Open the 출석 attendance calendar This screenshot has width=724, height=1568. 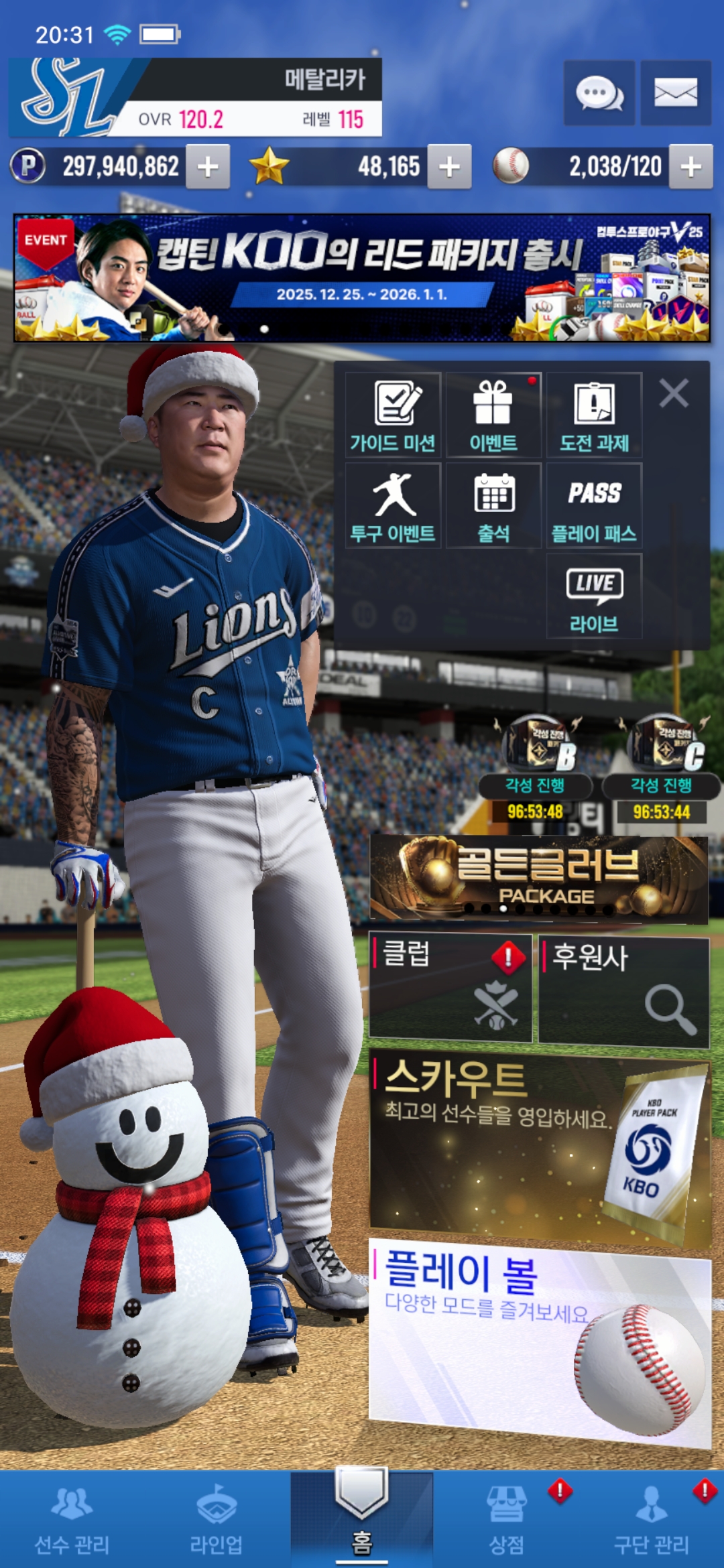pyautogui.click(x=493, y=506)
